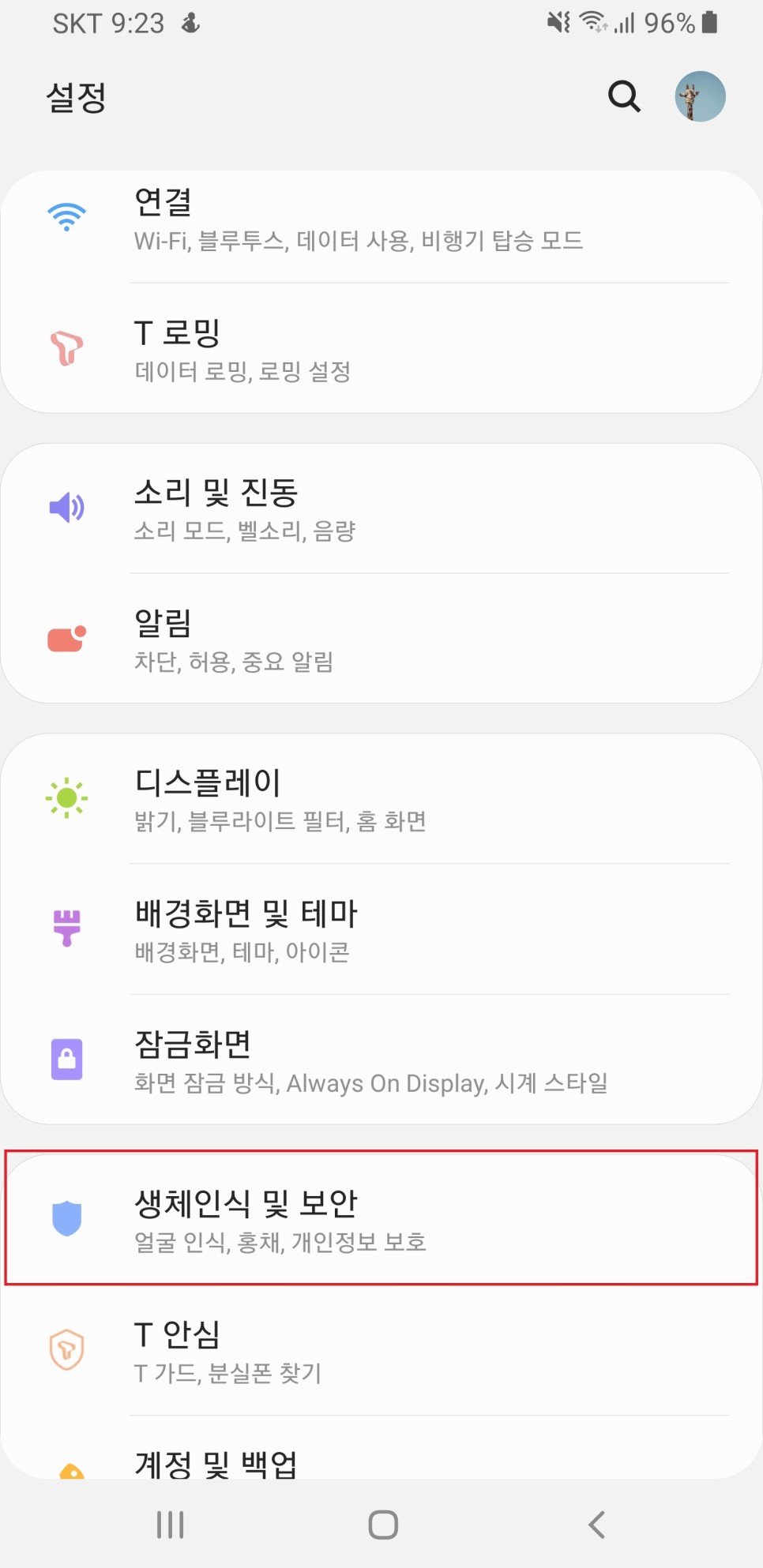This screenshot has width=763, height=1568.
Task: Tap the speaker icon for 소리 및 진동
Action: pyautogui.click(x=67, y=507)
